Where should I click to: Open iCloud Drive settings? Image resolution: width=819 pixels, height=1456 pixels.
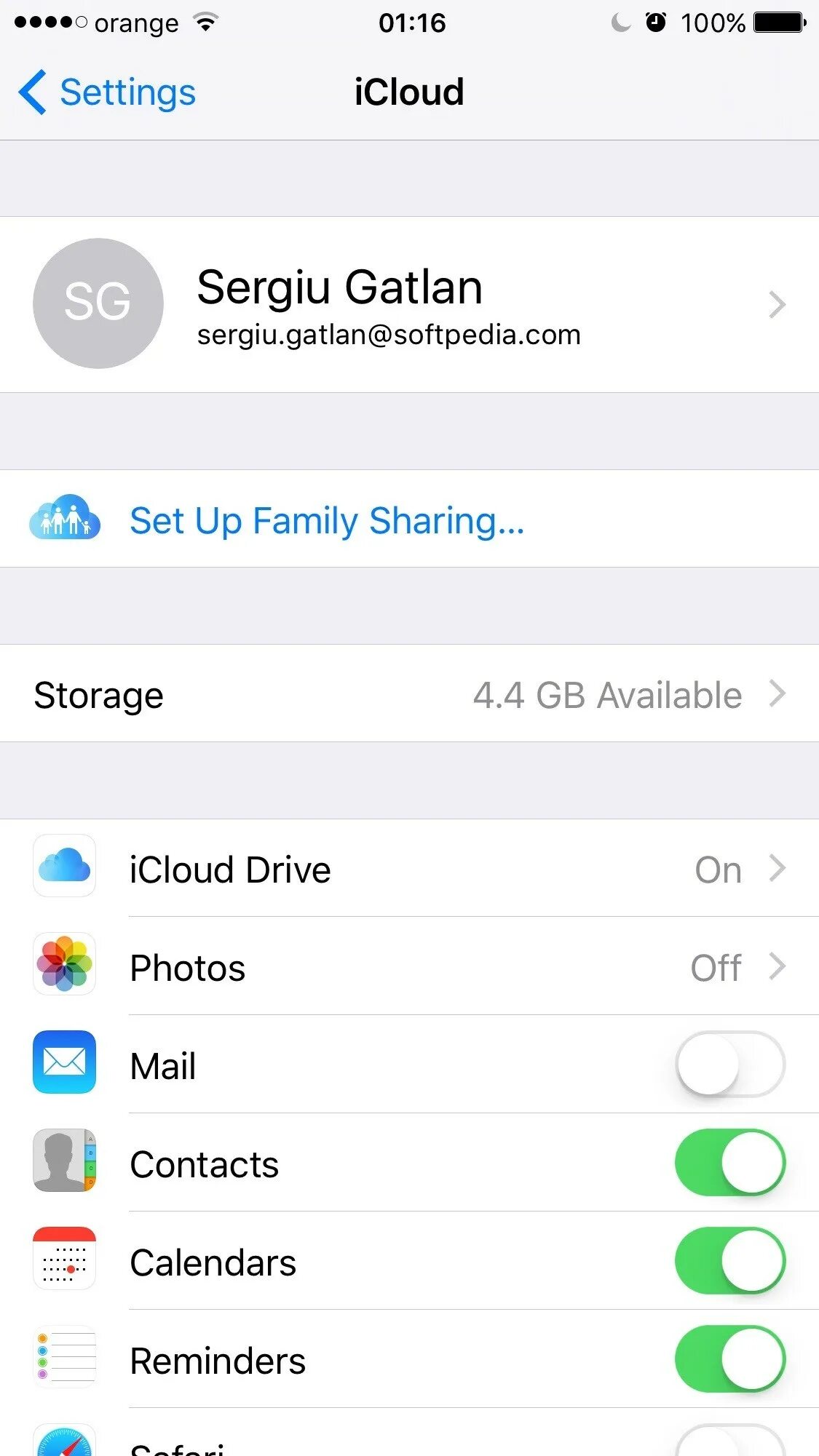(x=409, y=868)
